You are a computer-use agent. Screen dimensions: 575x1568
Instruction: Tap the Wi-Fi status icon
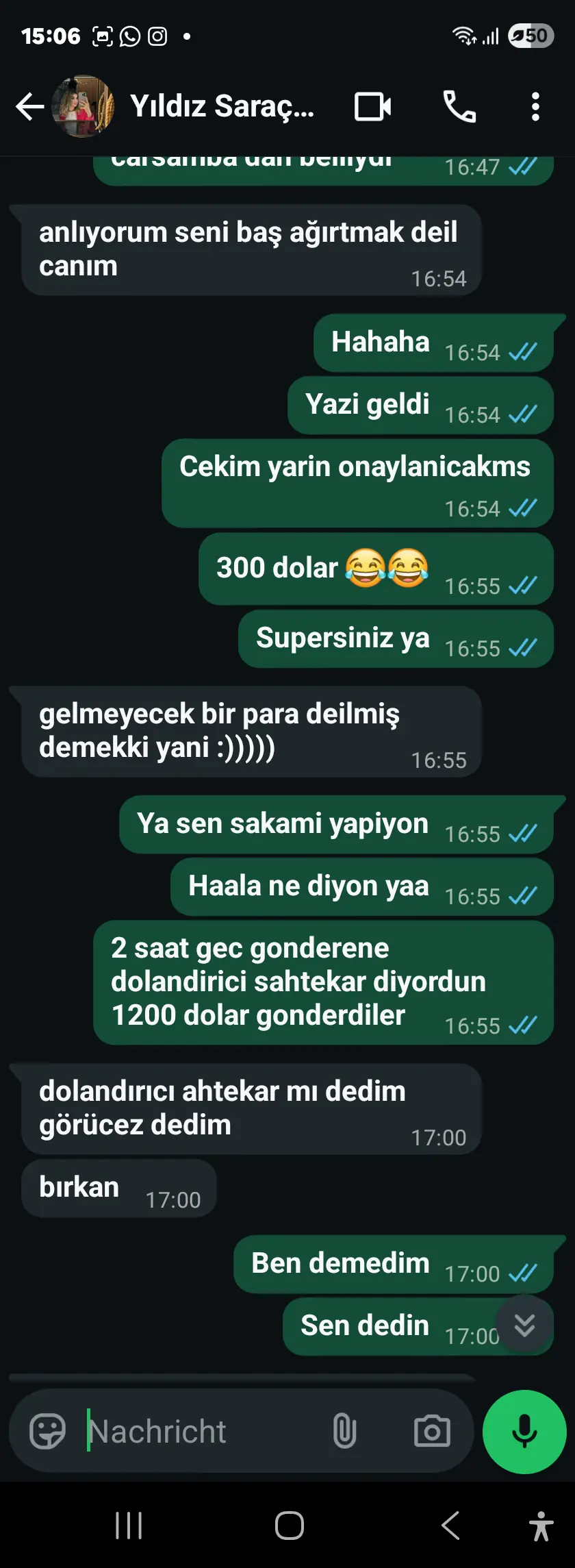tap(466, 36)
